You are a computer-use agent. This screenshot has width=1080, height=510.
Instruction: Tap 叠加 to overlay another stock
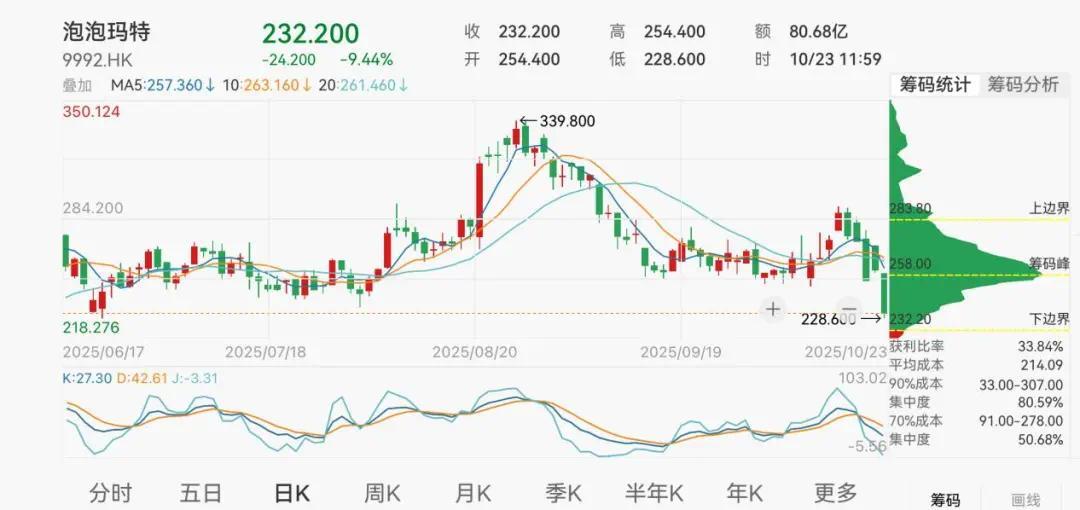click(77, 85)
